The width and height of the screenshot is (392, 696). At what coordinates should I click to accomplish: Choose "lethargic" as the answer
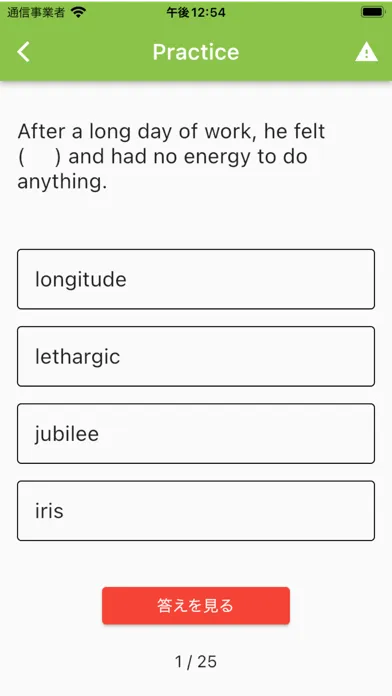pyautogui.click(x=196, y=356)
